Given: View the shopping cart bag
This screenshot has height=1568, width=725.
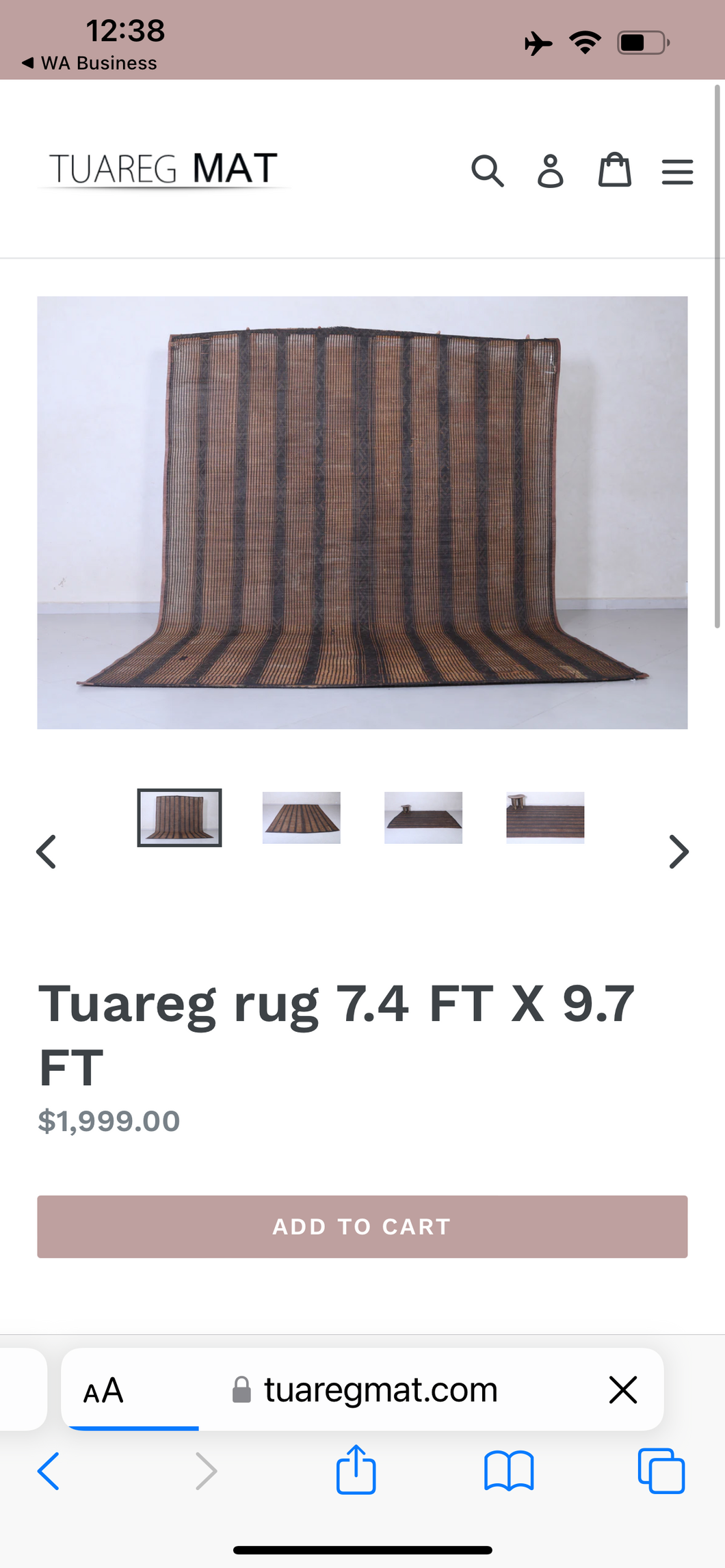Looking at the screenshot, I should [614, 170].
